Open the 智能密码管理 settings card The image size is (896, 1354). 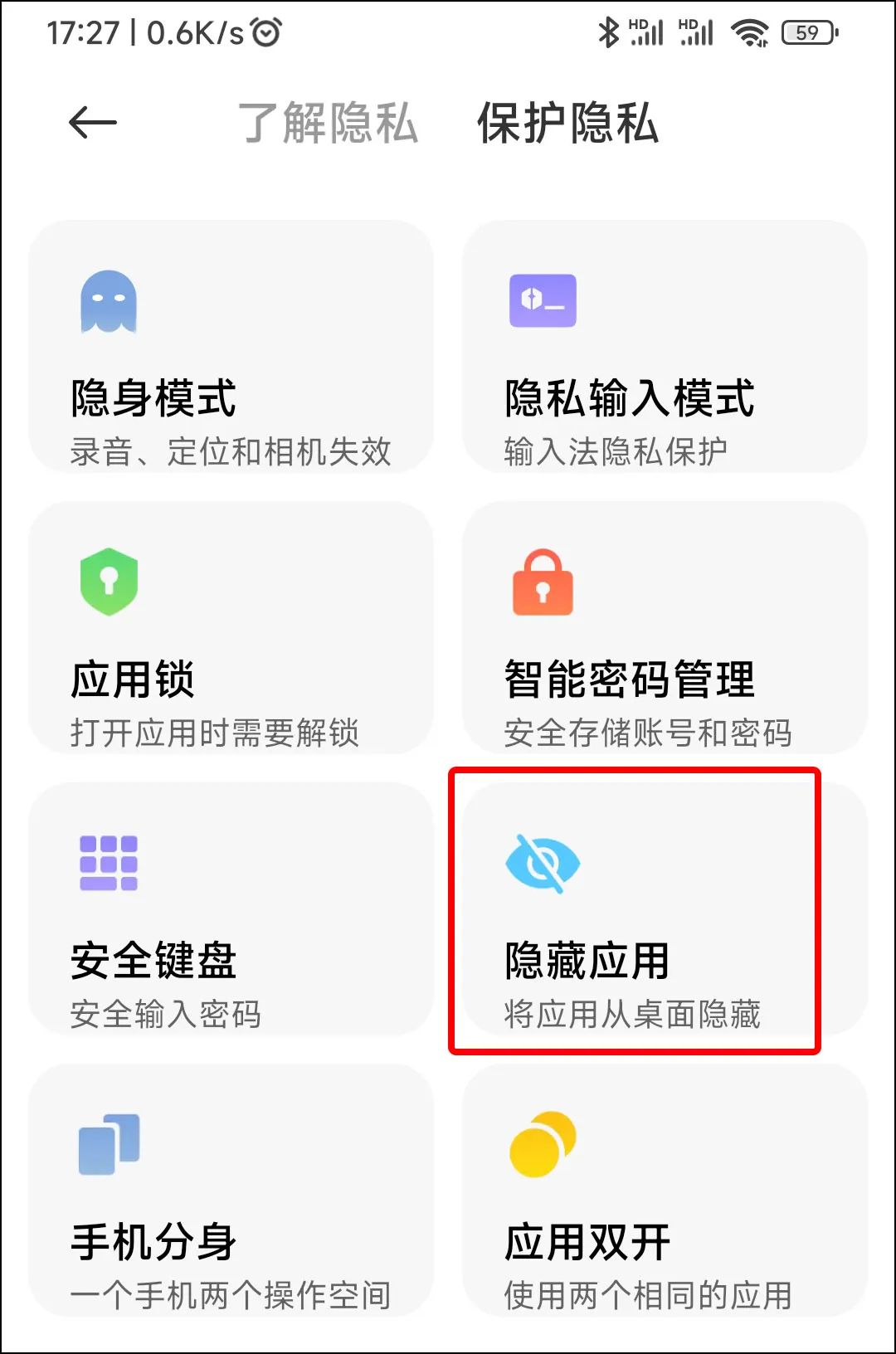point(664,631)
